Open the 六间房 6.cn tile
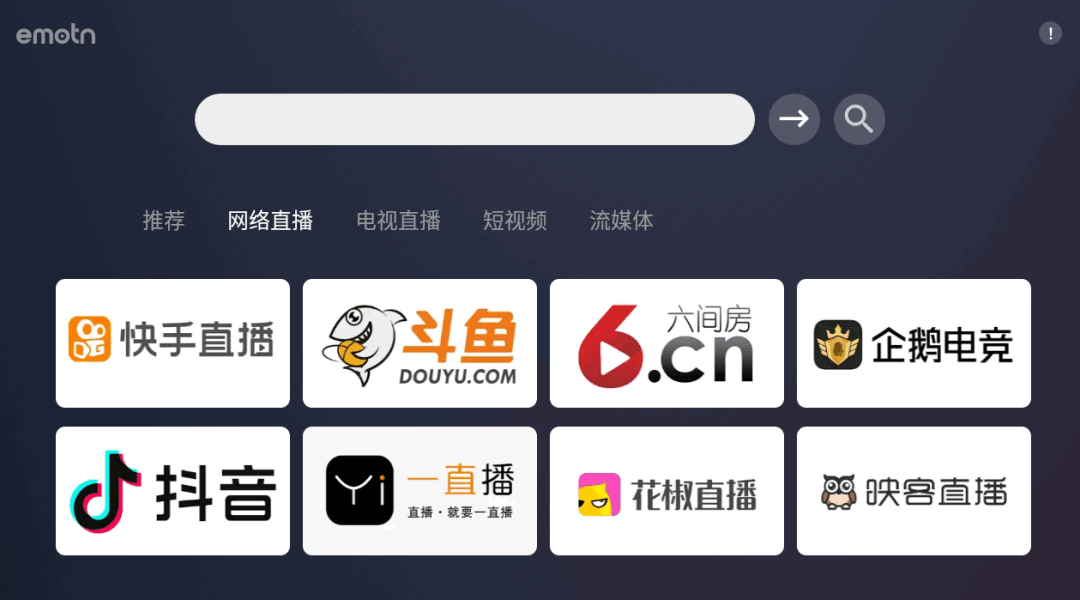1080x600 pixels. click(x=667, y=343)
